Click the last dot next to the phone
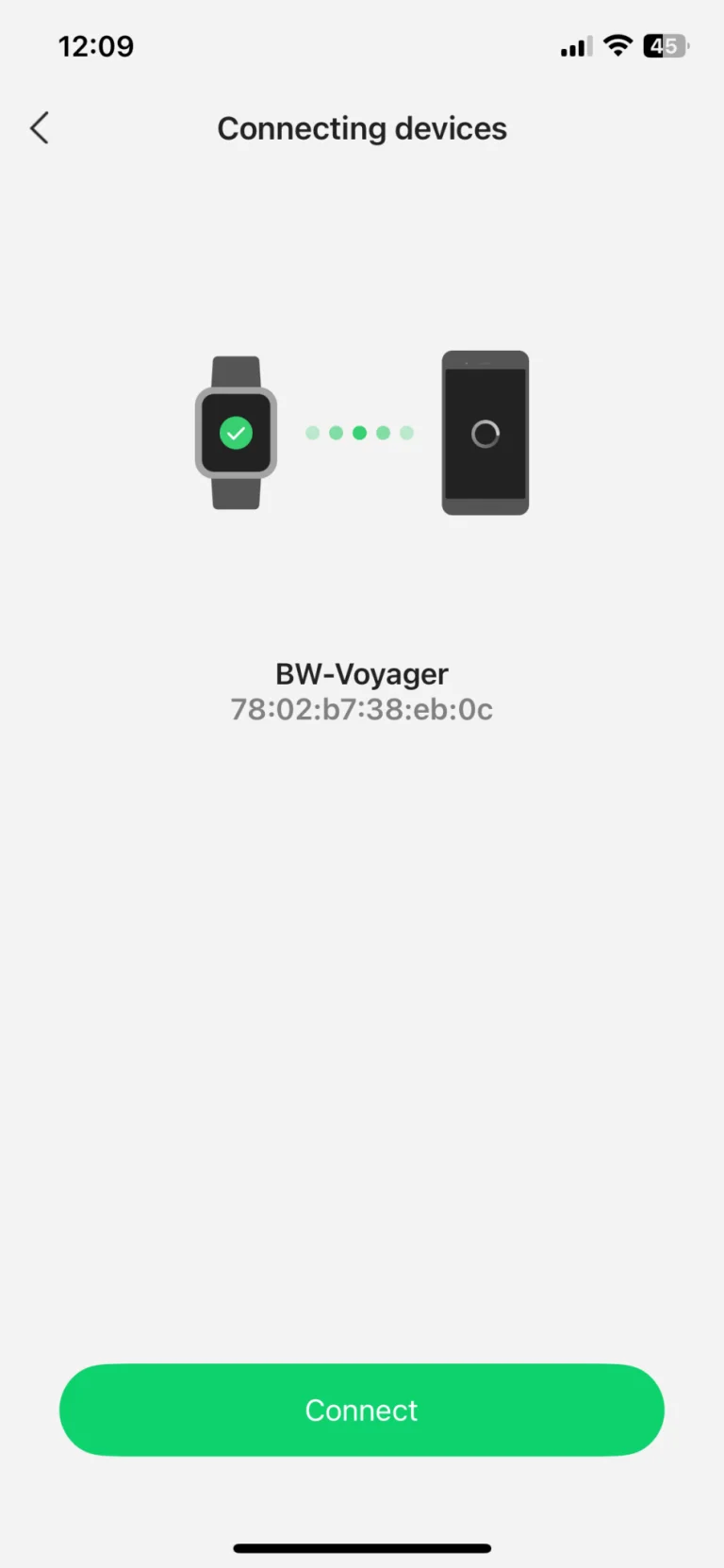 pyautogui.click(x=407, y=433)
